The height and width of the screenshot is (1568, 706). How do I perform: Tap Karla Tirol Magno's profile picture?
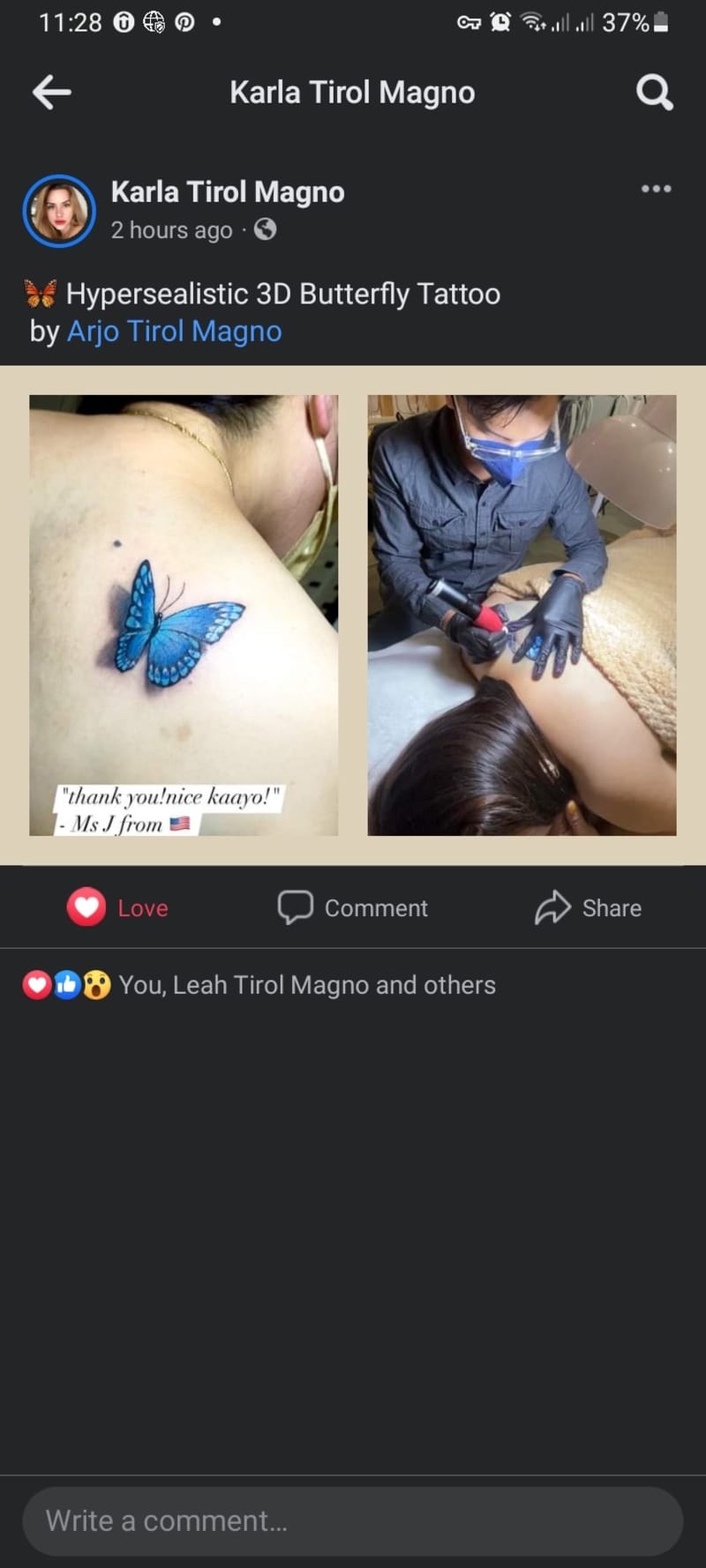[x=58, y=211]
